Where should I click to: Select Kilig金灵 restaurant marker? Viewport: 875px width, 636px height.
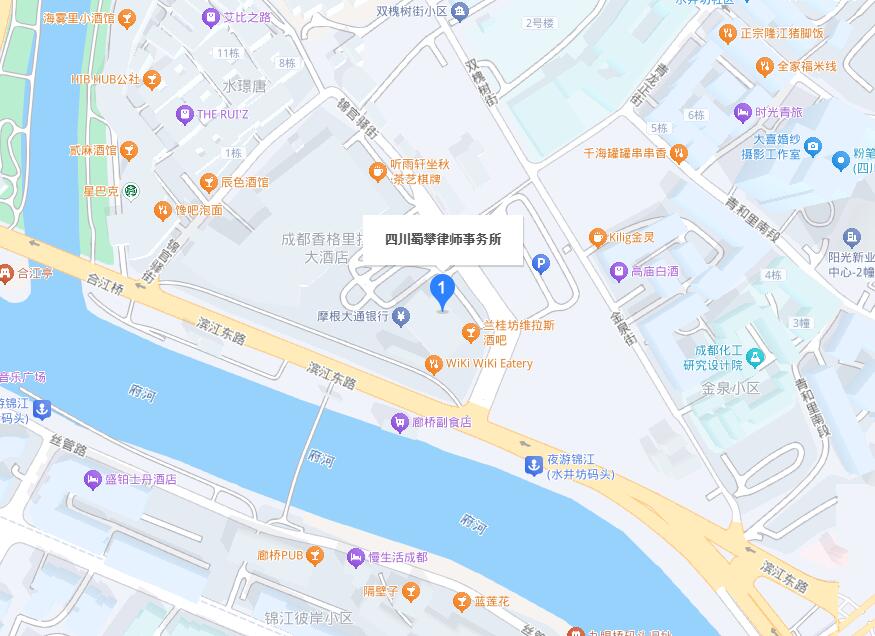tap(598, 238)
